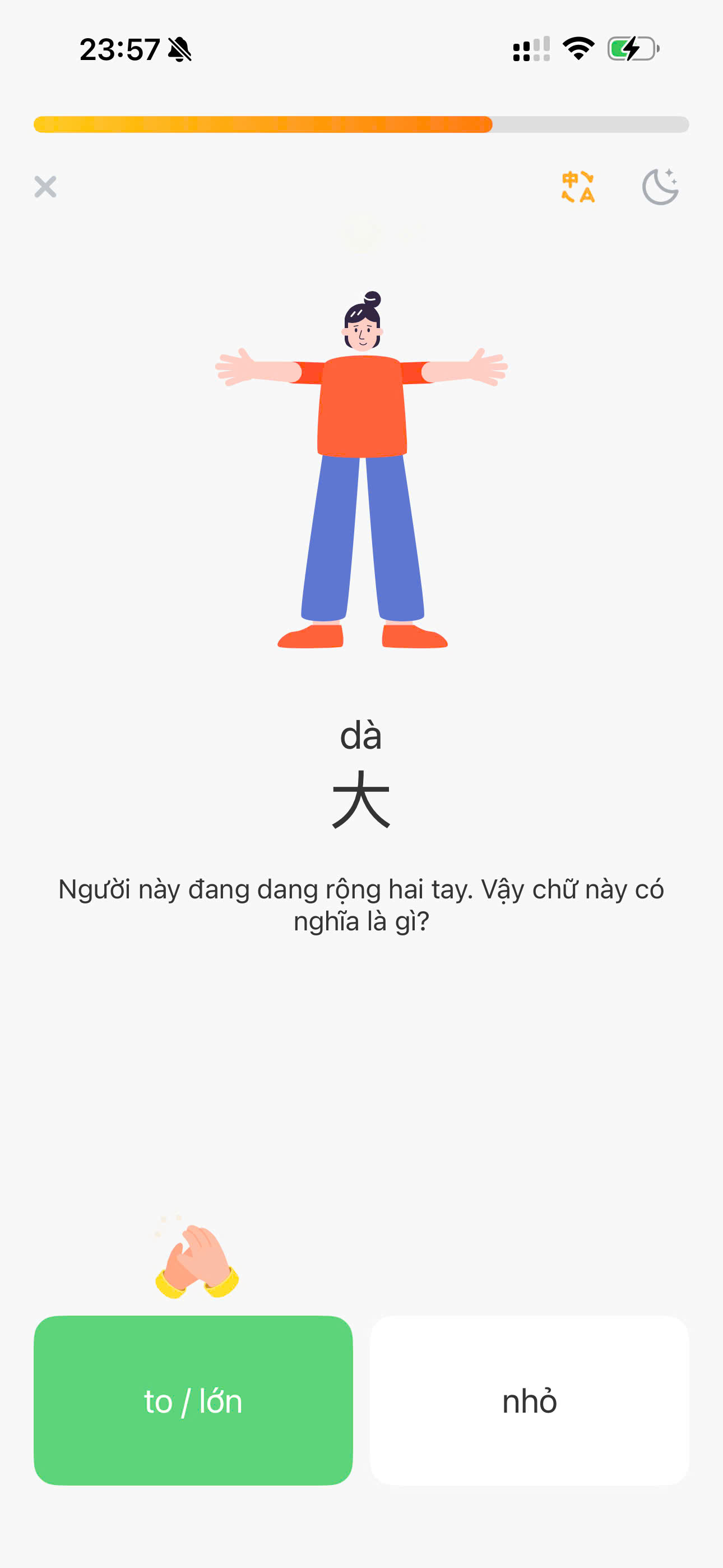Select the answer "to / lớn"
723x1568 pixels.
pos(193,1401)
